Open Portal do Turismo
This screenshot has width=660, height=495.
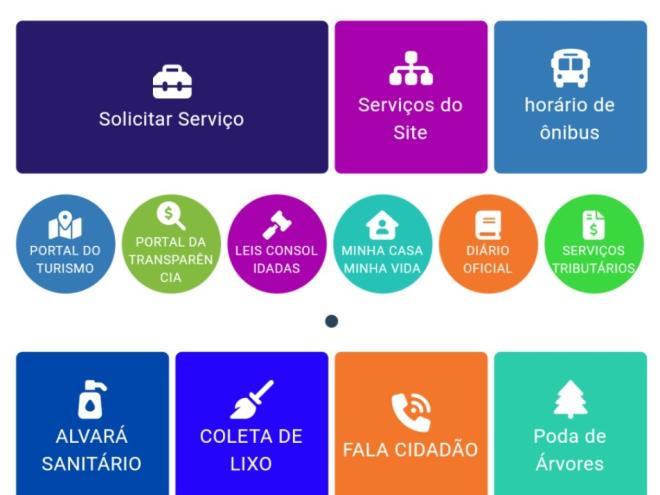(x=65, y=244)
